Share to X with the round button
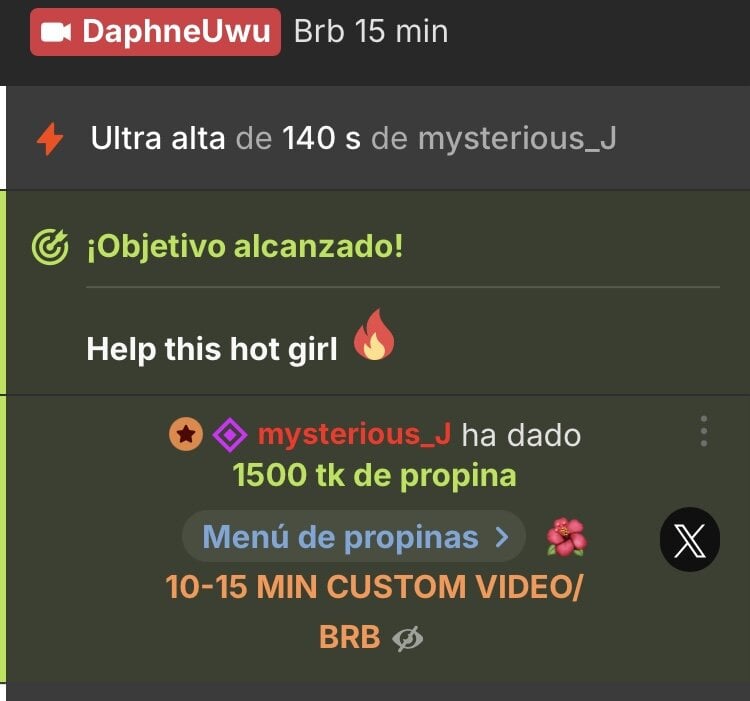 (x=689, y=540)
